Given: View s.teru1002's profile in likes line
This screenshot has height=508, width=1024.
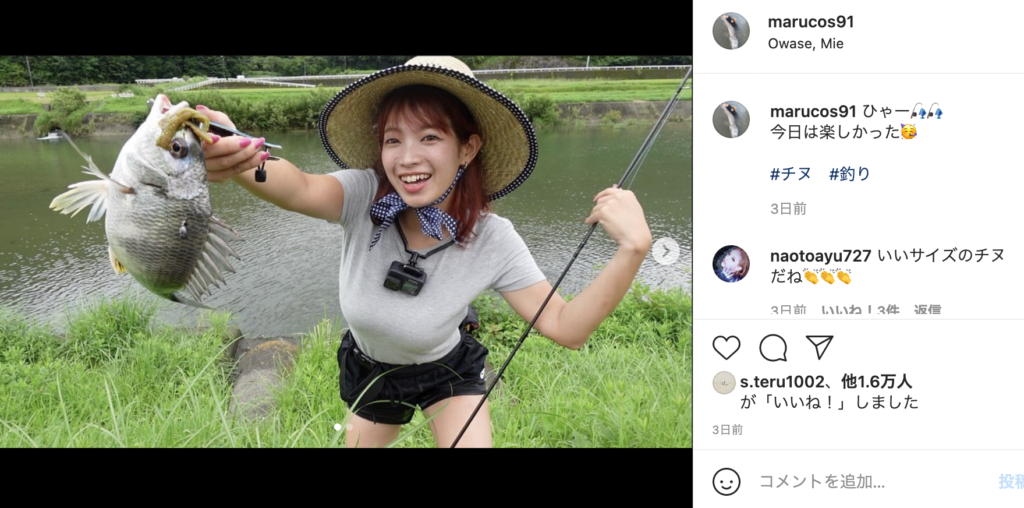Looking at the screenshot, I should (x=777, y=382).
